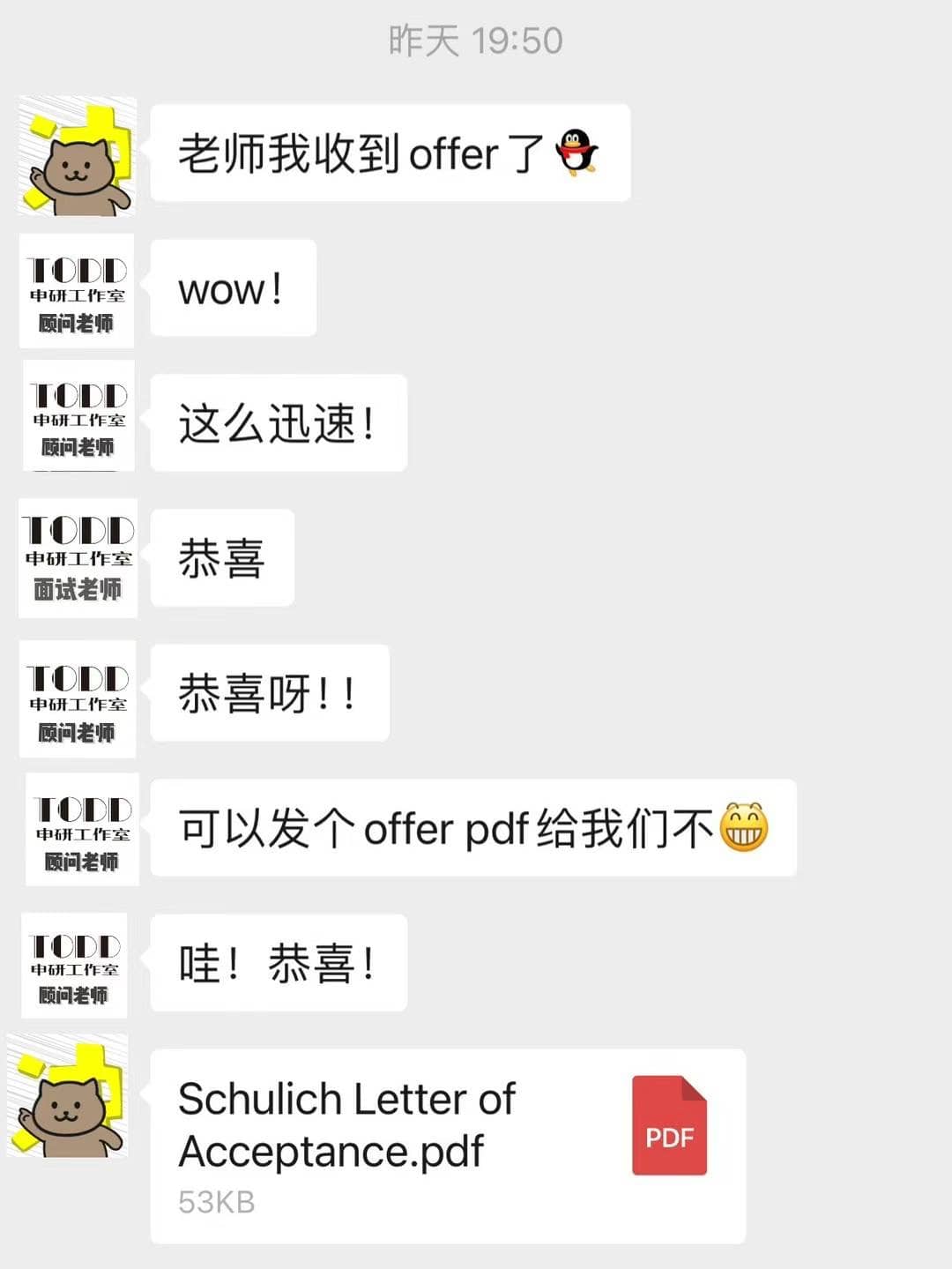Screen dimensions: 952x1269
Task: Tap the avatar beside "哇!恭喜!"
Action: point(74,966)
